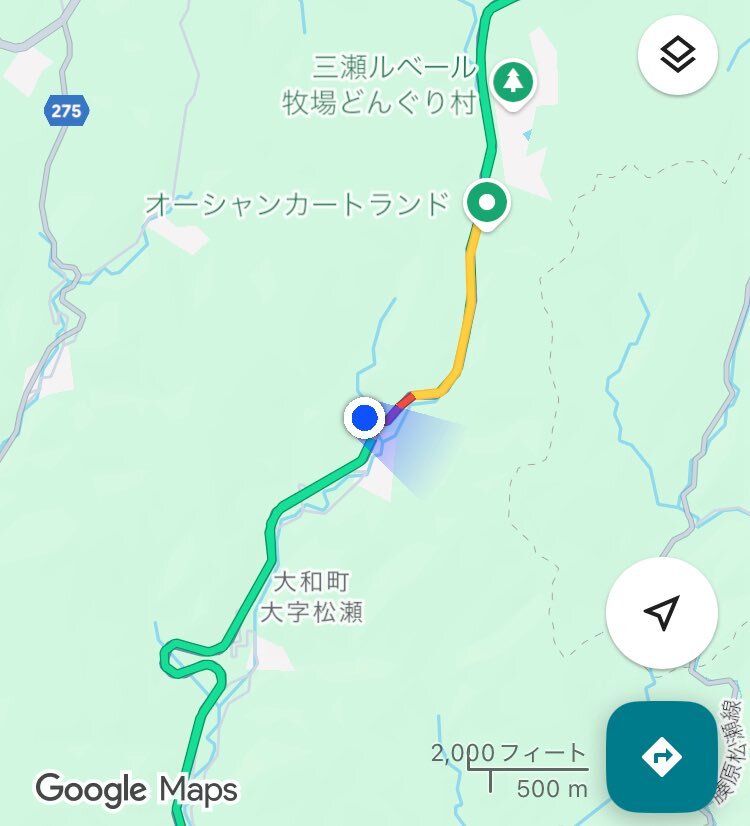750x826 pixels.
Task: Open the 三瀬ルベール牧場どんぐり村 park marker
Action: (513, 78)
